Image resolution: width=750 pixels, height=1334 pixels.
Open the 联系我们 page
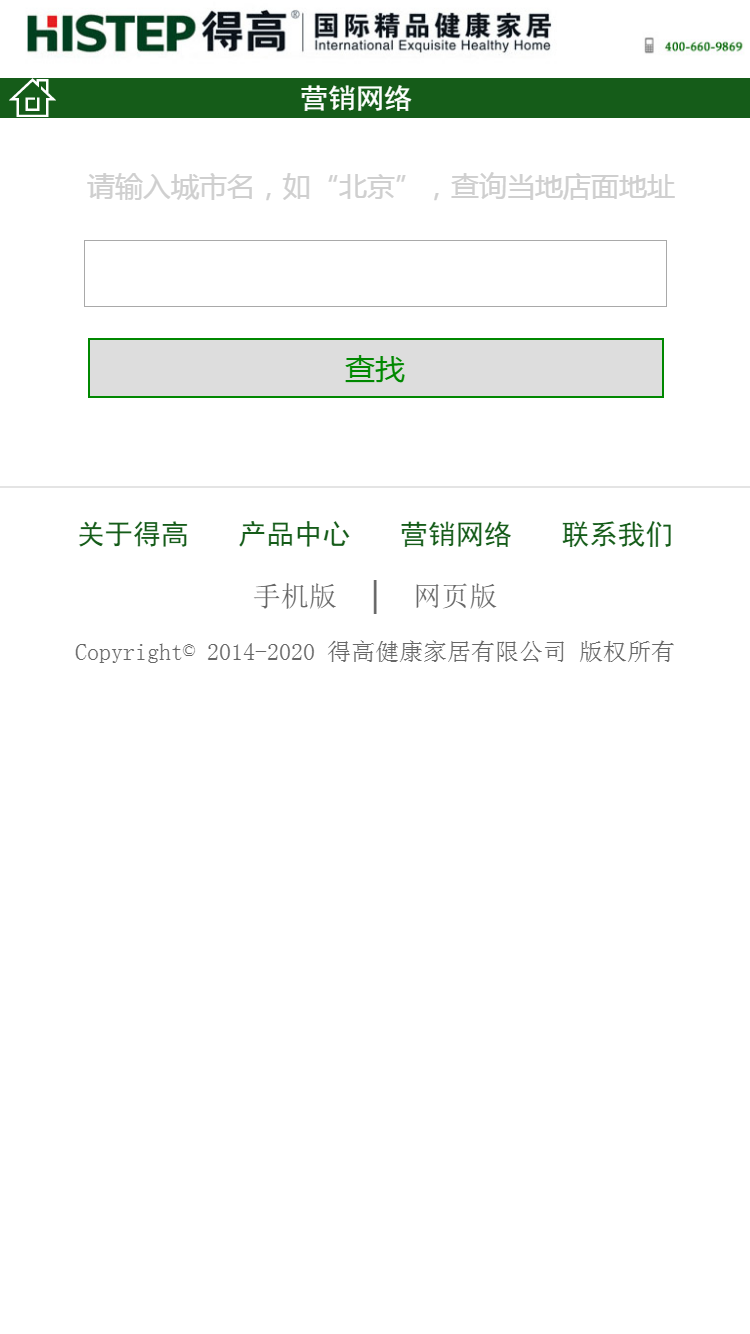(x=617, y=535)
